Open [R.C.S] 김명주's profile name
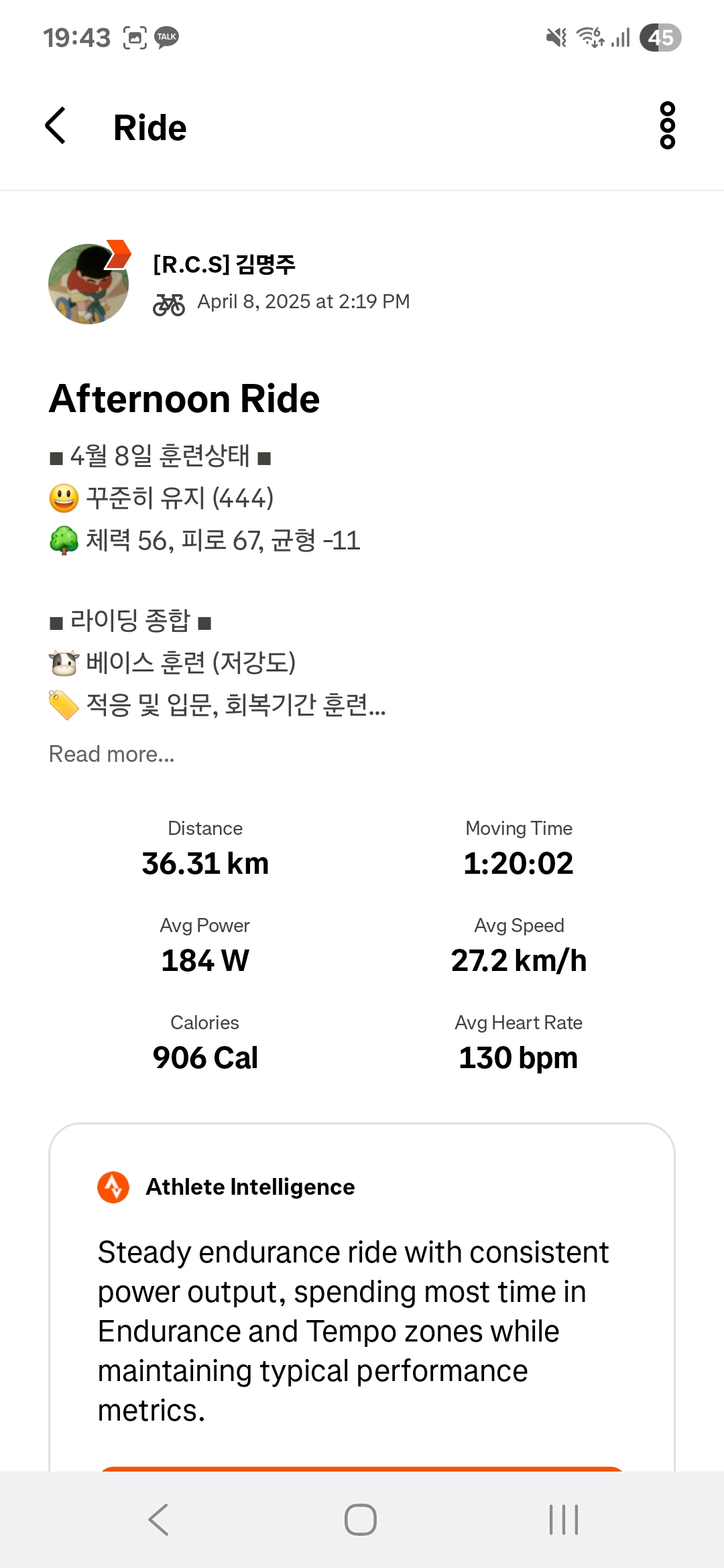Image resolution: width=724 pixels, height=1568 pixels. (x=224, y=265)
